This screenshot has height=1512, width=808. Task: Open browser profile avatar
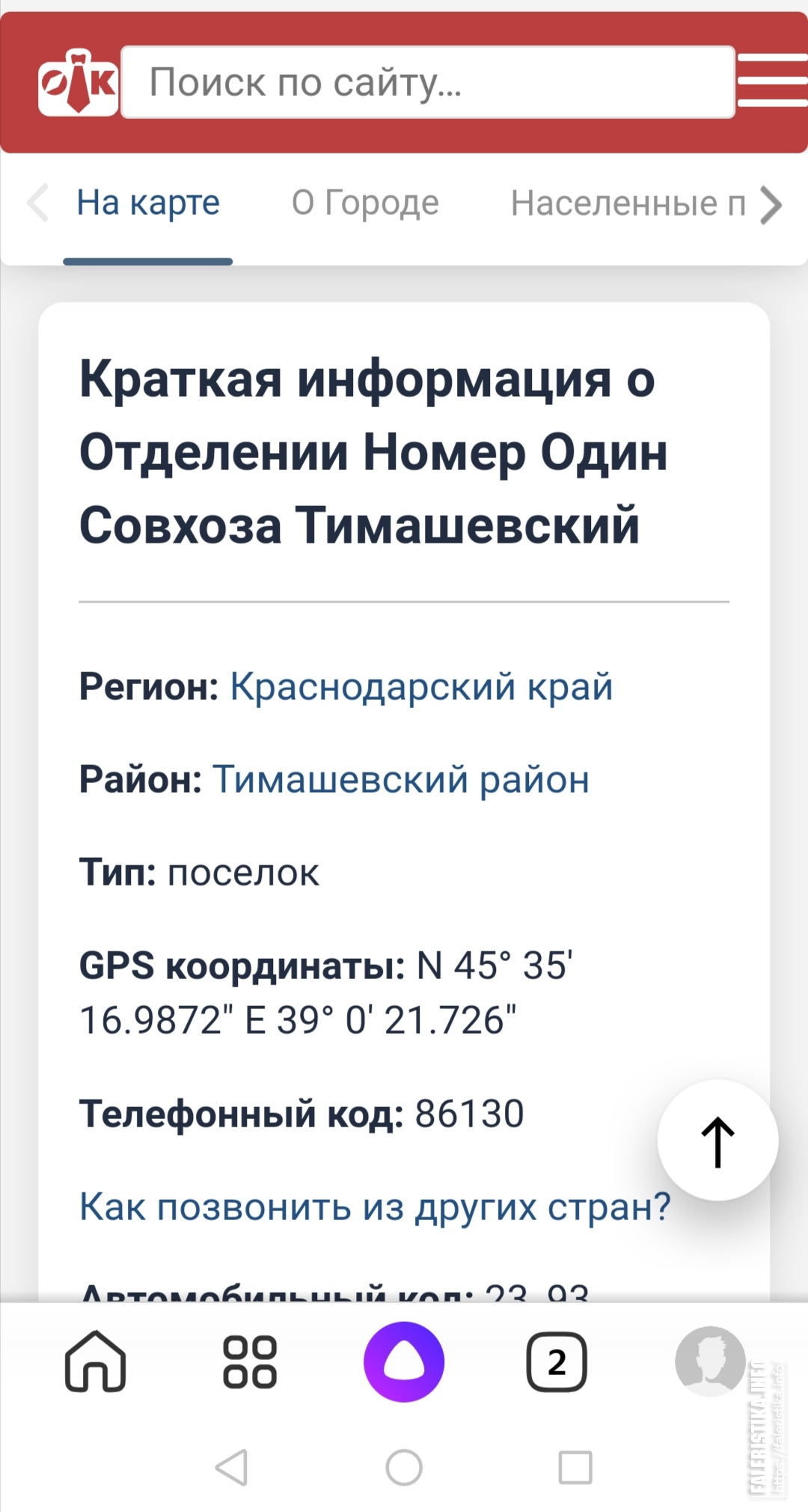click(x=710, y=1362)
